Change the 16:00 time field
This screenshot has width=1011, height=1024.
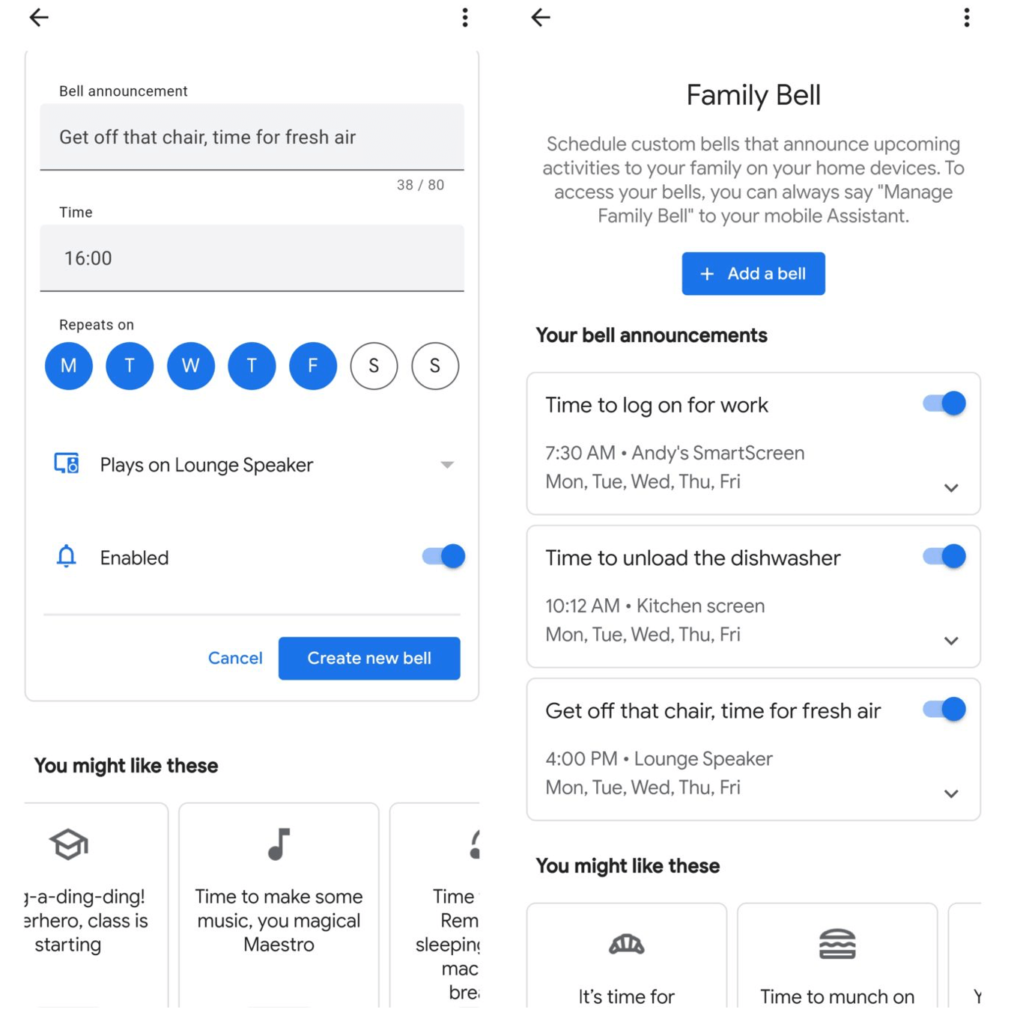251,258
